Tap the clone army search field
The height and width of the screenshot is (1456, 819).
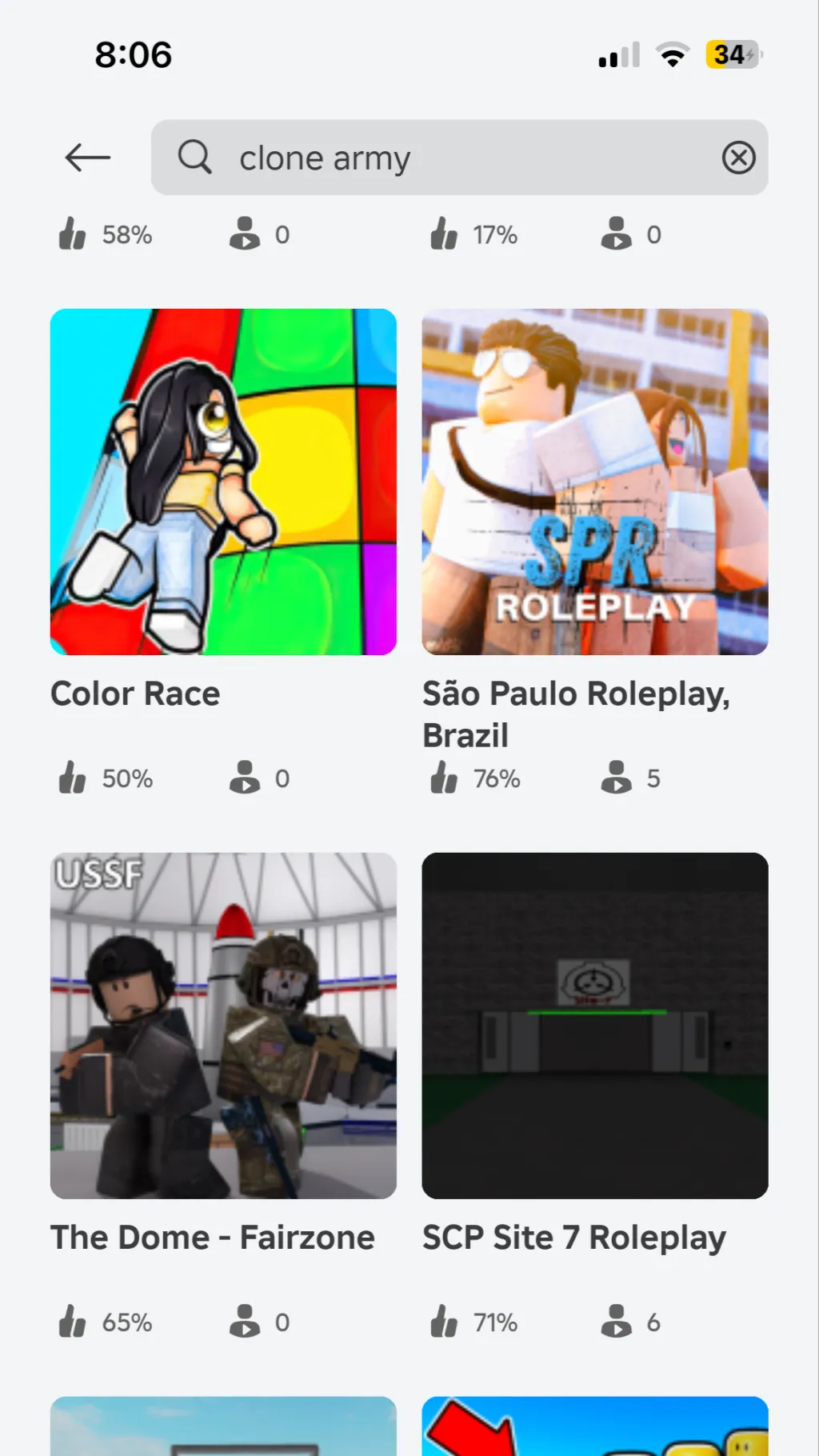[448, 158]
